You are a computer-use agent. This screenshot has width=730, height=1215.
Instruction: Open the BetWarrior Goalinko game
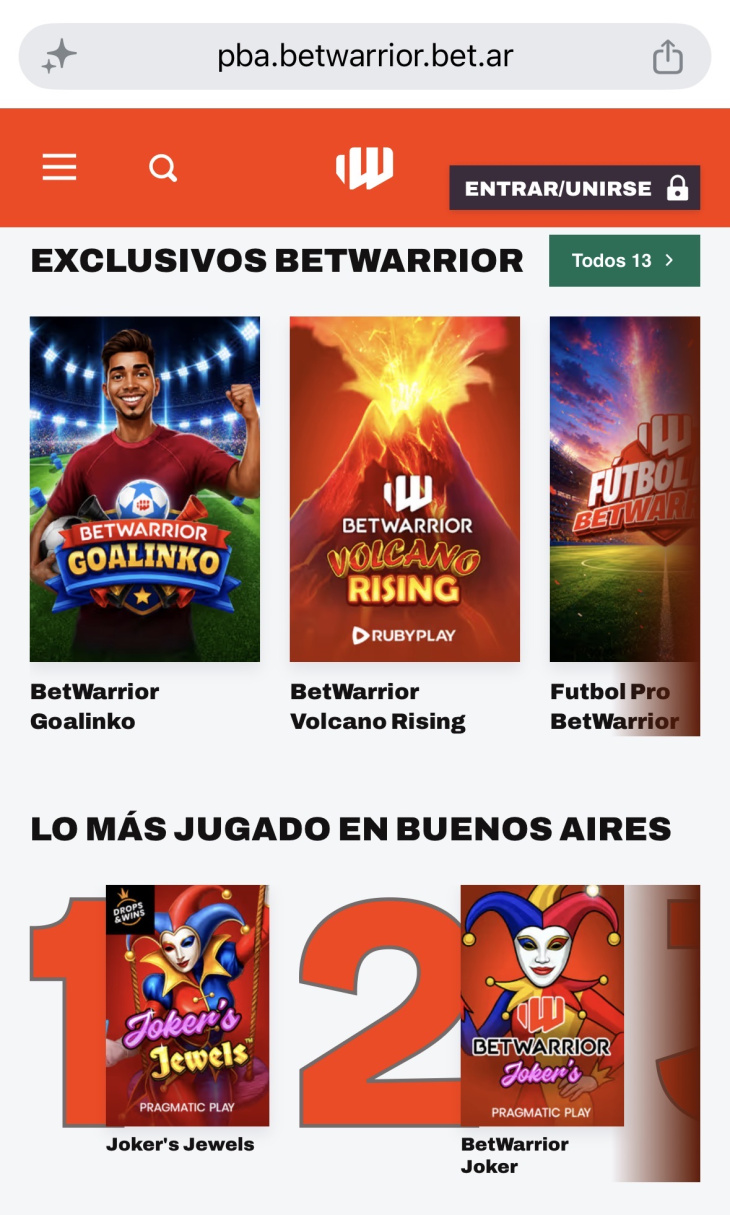[145, 489]
